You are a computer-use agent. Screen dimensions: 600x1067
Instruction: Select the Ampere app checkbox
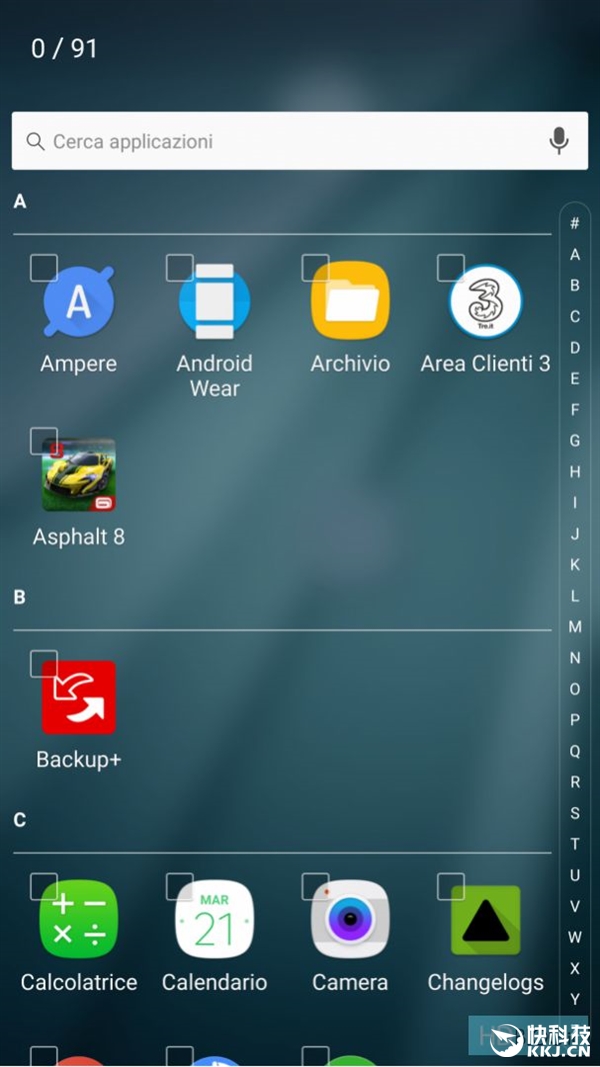point(44,268)
